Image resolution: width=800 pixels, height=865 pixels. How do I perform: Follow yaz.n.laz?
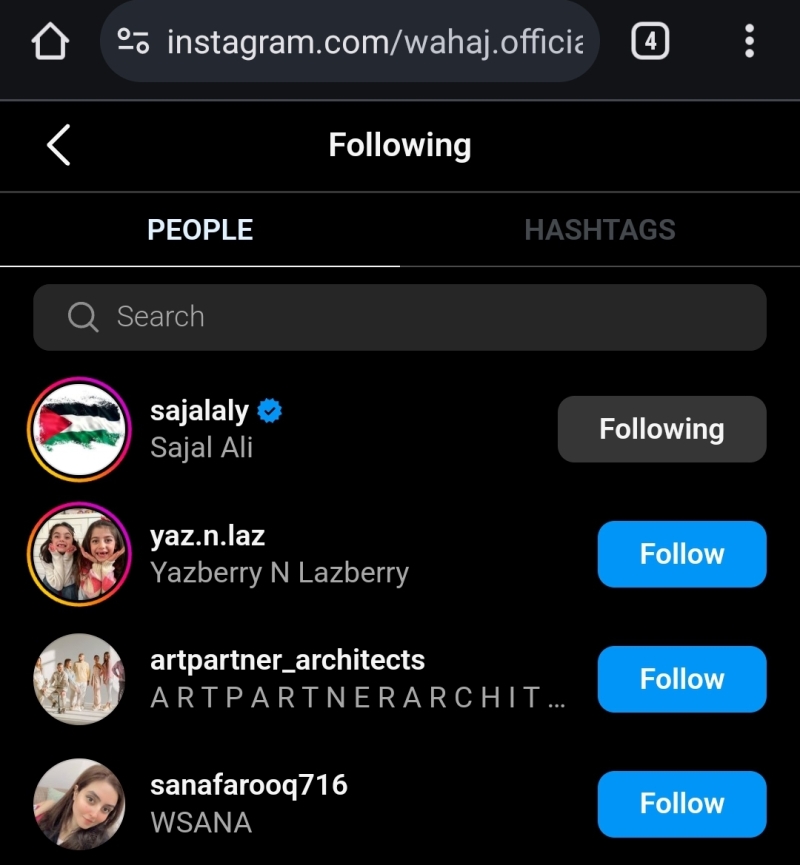(681, 554)
